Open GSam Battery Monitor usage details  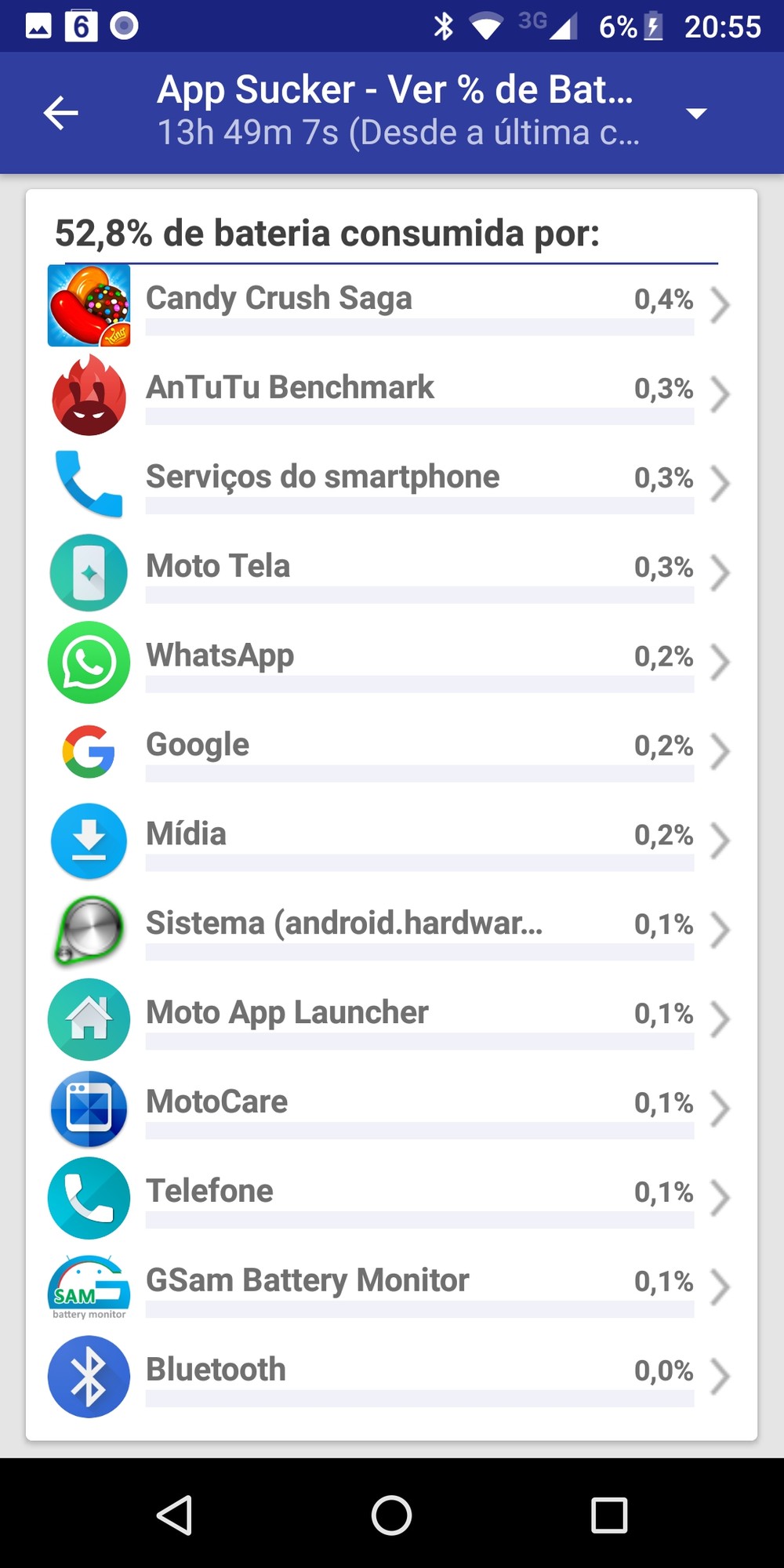tap(392, 1288)
